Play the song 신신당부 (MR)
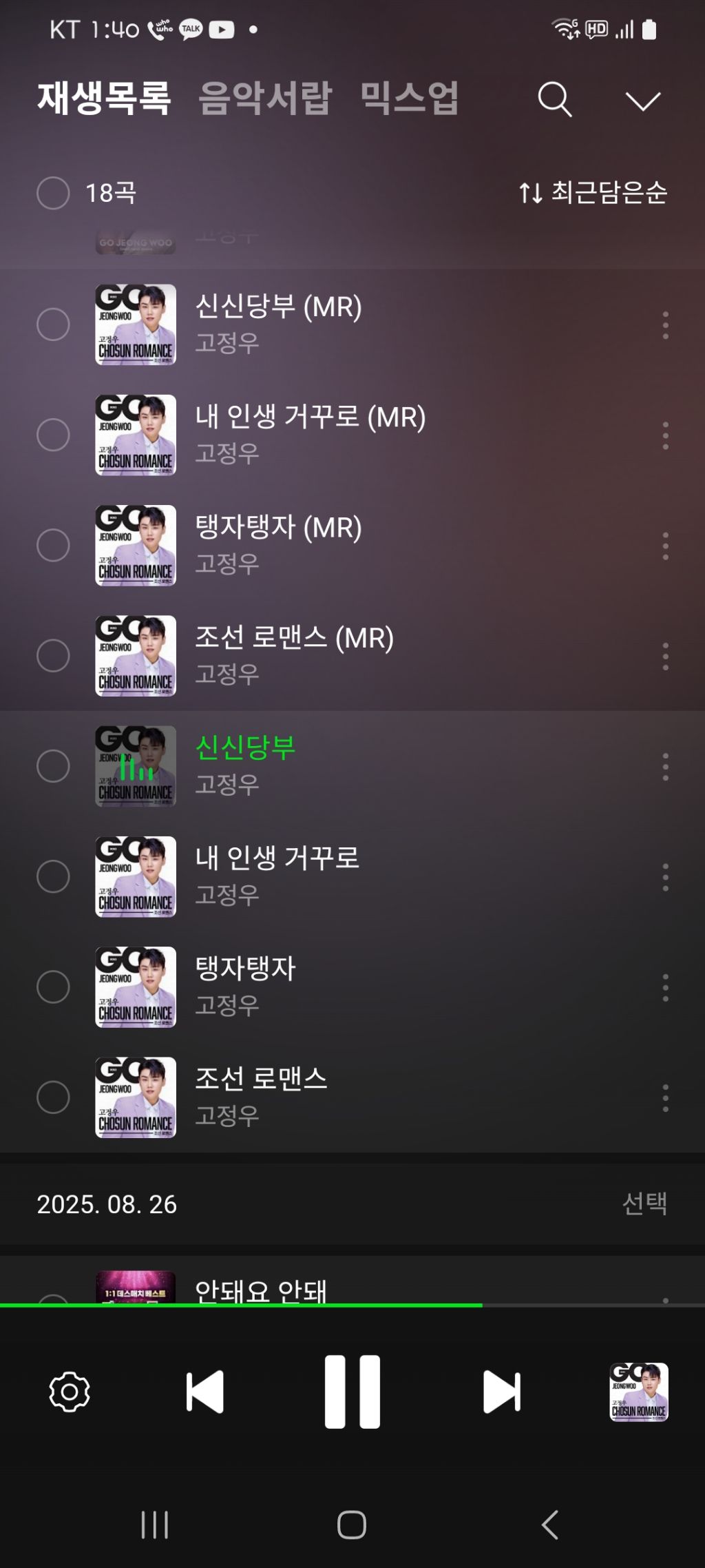The width and height of the screenshot is (705, 1568). point(278,307)
